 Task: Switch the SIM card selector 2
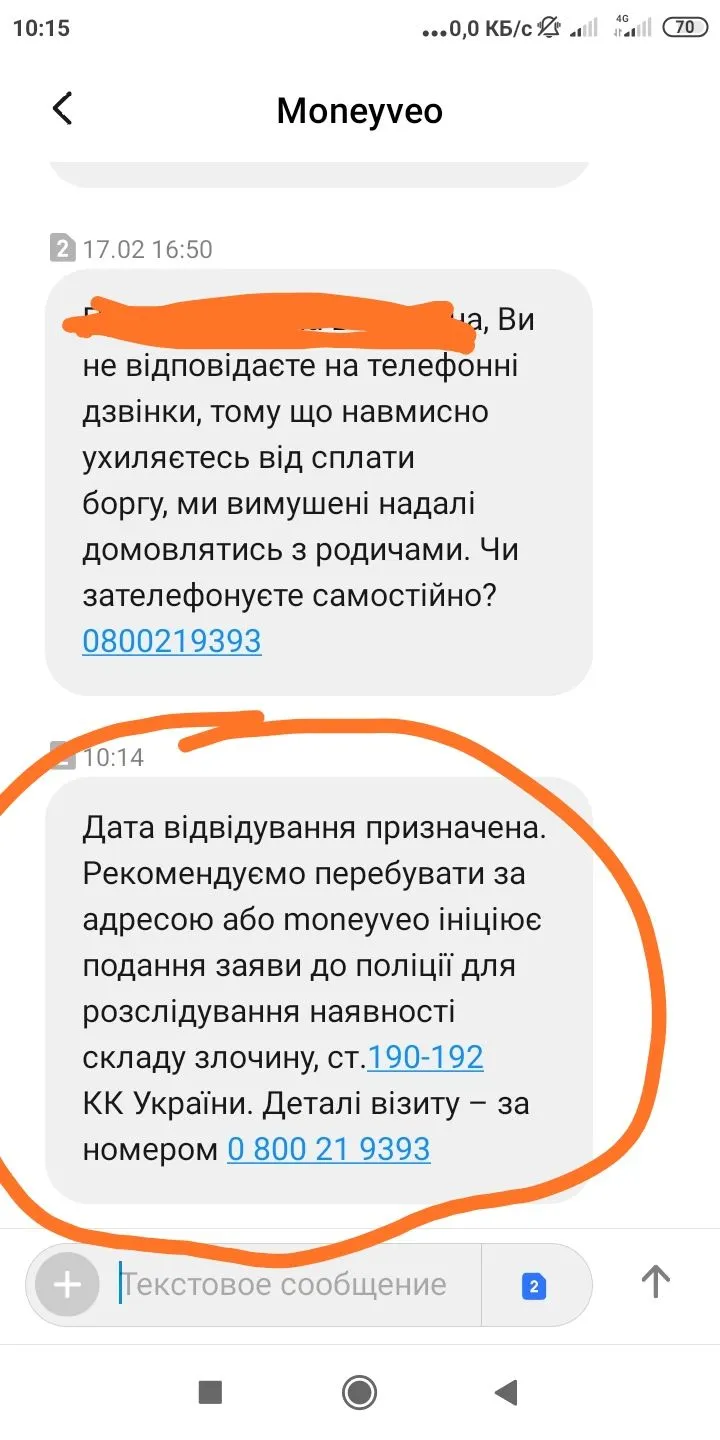point(534,1286)
